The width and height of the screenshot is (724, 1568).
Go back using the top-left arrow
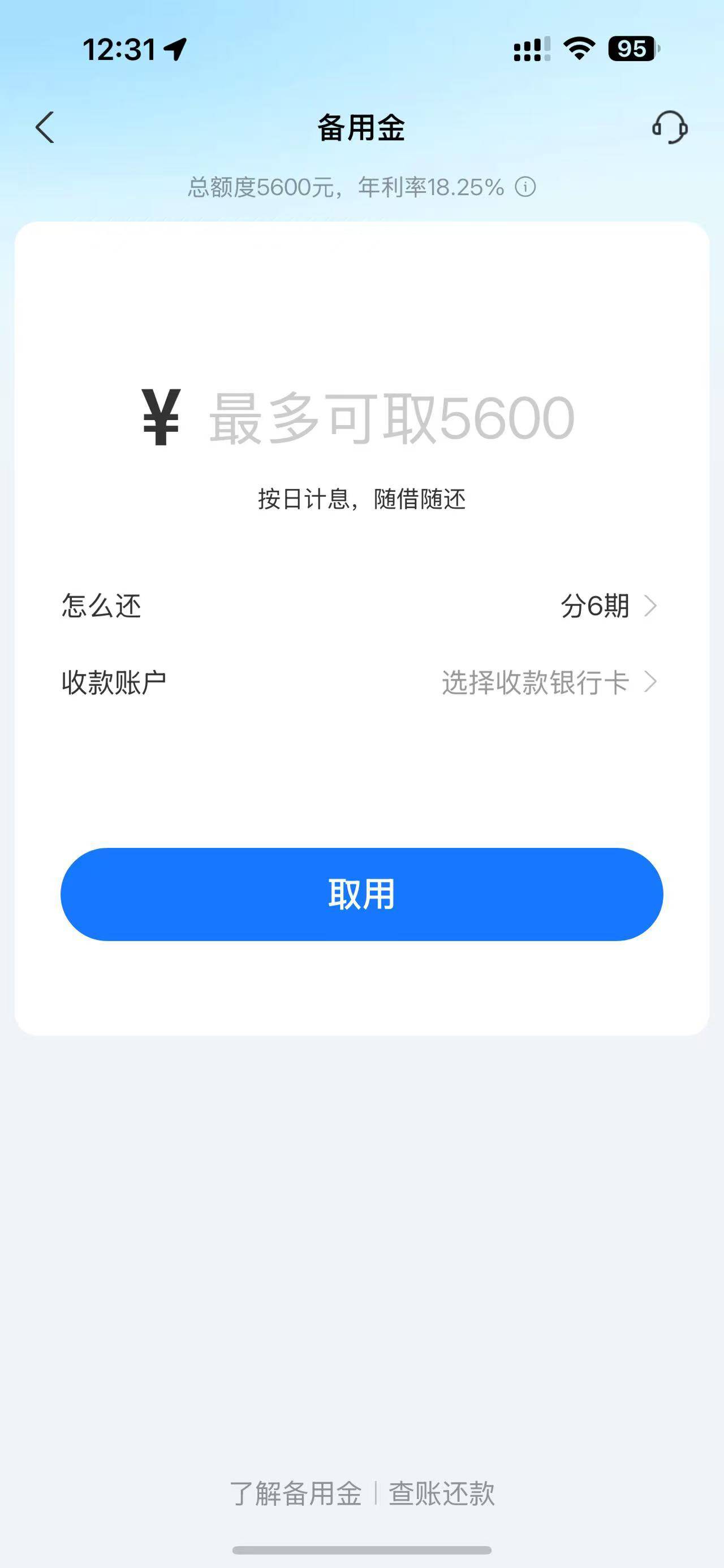45,127
